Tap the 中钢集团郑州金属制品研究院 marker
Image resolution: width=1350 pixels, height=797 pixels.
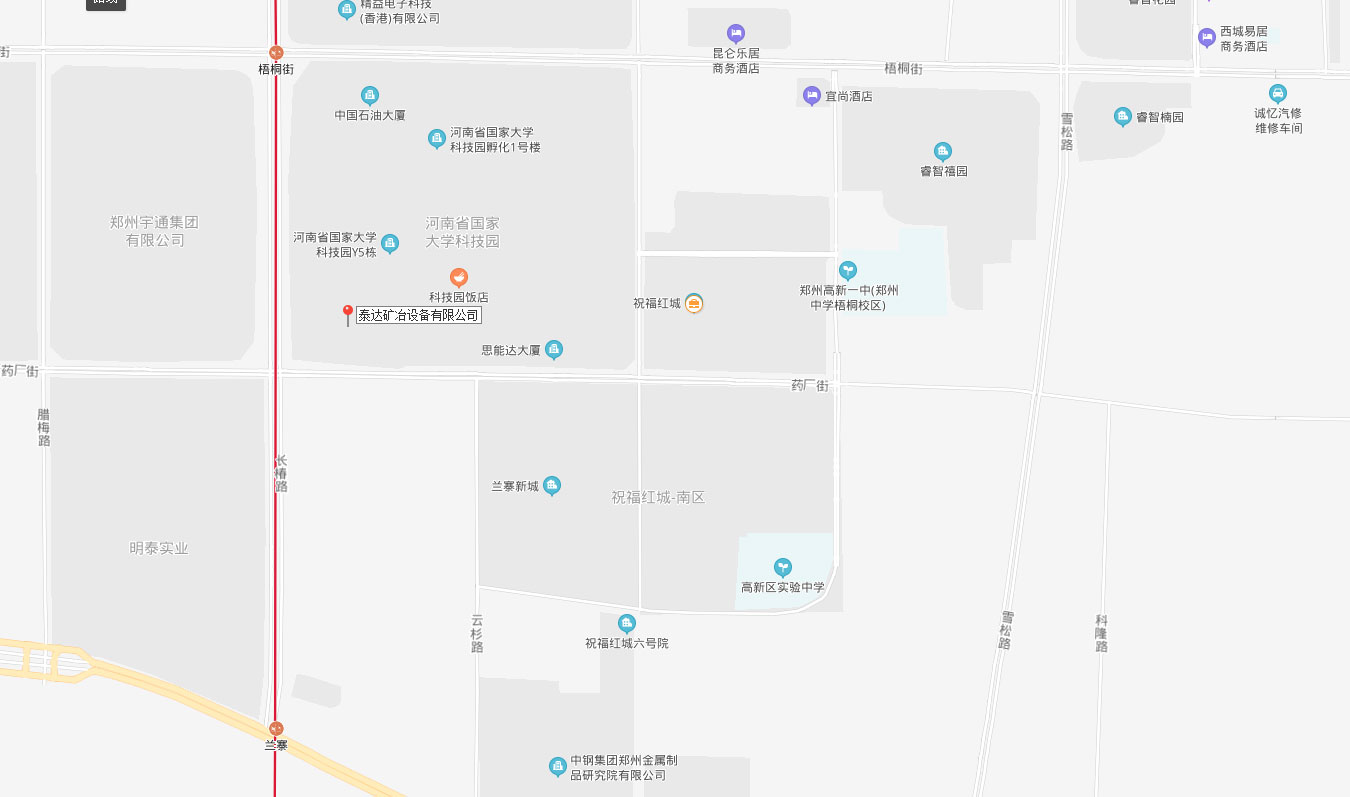click(x=558, y=767)
